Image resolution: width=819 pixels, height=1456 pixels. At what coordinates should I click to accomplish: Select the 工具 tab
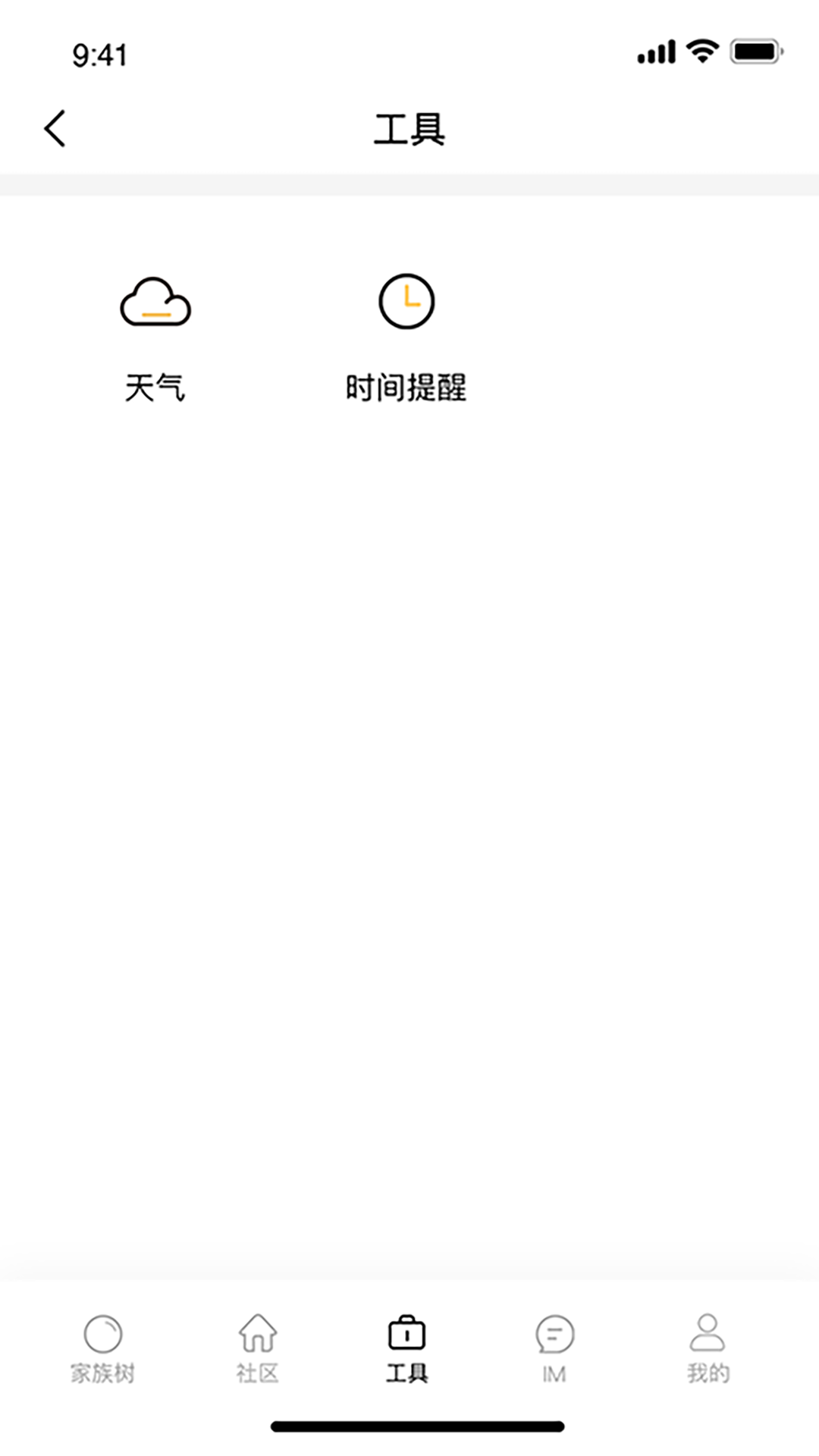click(407, 1348)
